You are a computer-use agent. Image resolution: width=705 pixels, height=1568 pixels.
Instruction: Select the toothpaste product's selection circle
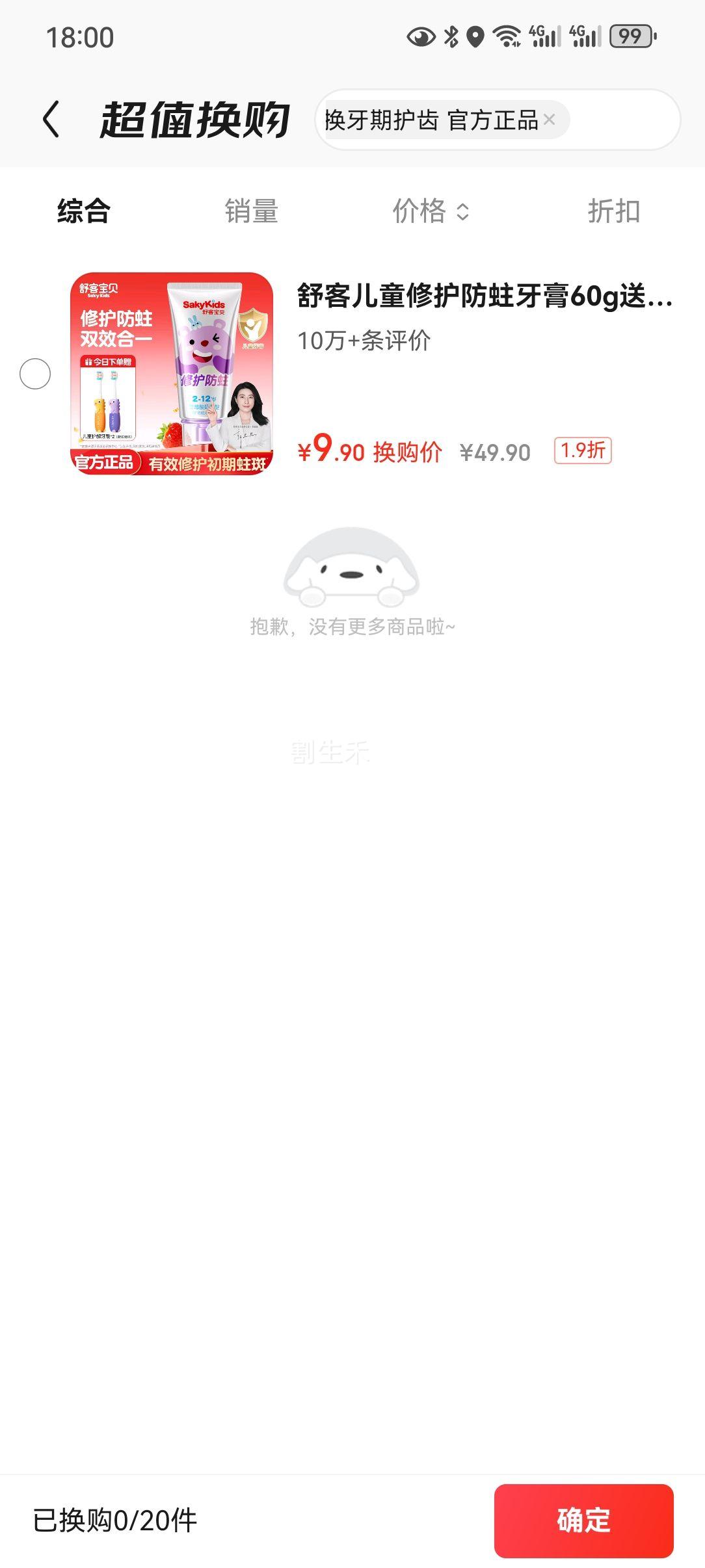tap(36, 373)
